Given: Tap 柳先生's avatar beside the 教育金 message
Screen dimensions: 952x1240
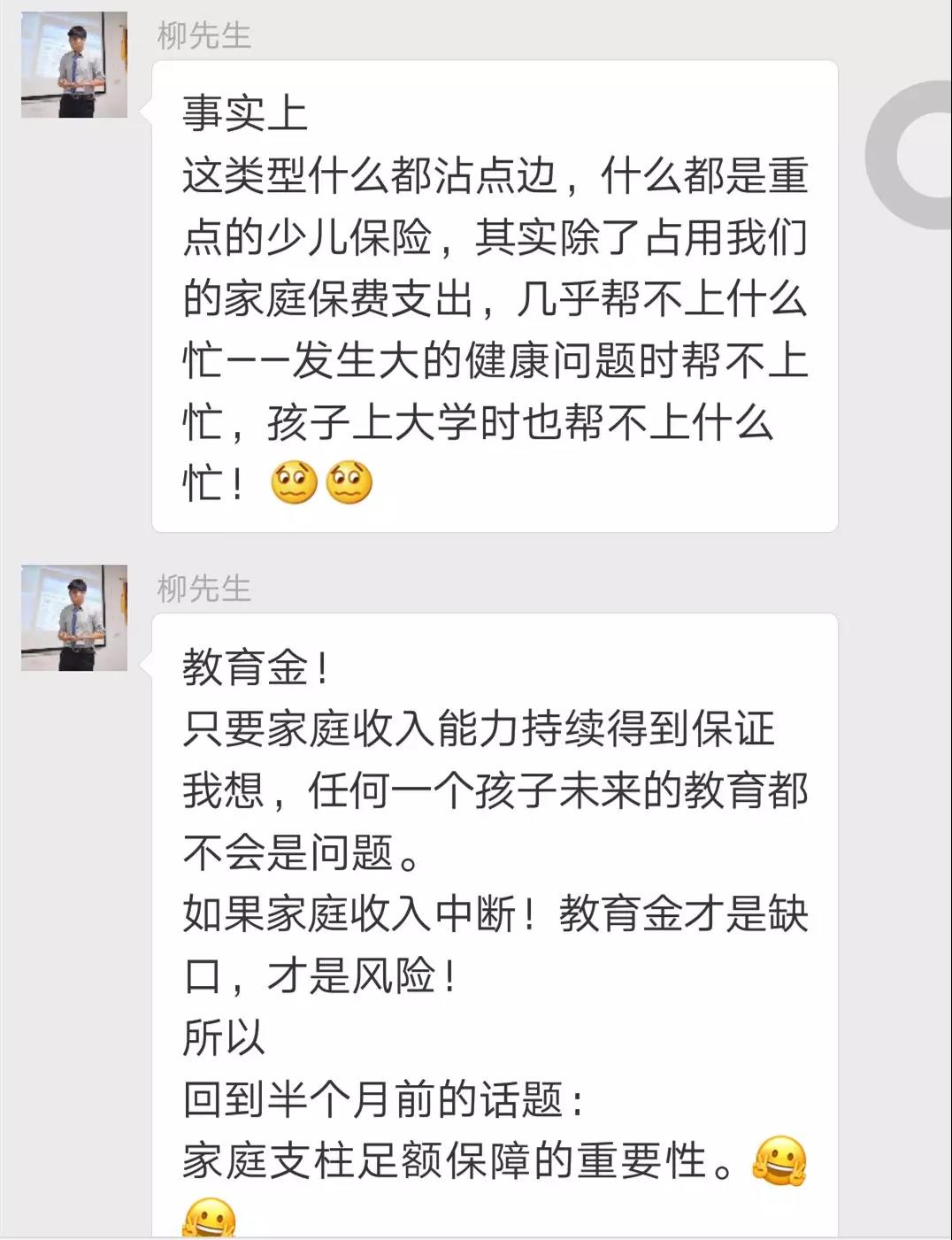Looking at the screenshot, I should click(74, 618).
